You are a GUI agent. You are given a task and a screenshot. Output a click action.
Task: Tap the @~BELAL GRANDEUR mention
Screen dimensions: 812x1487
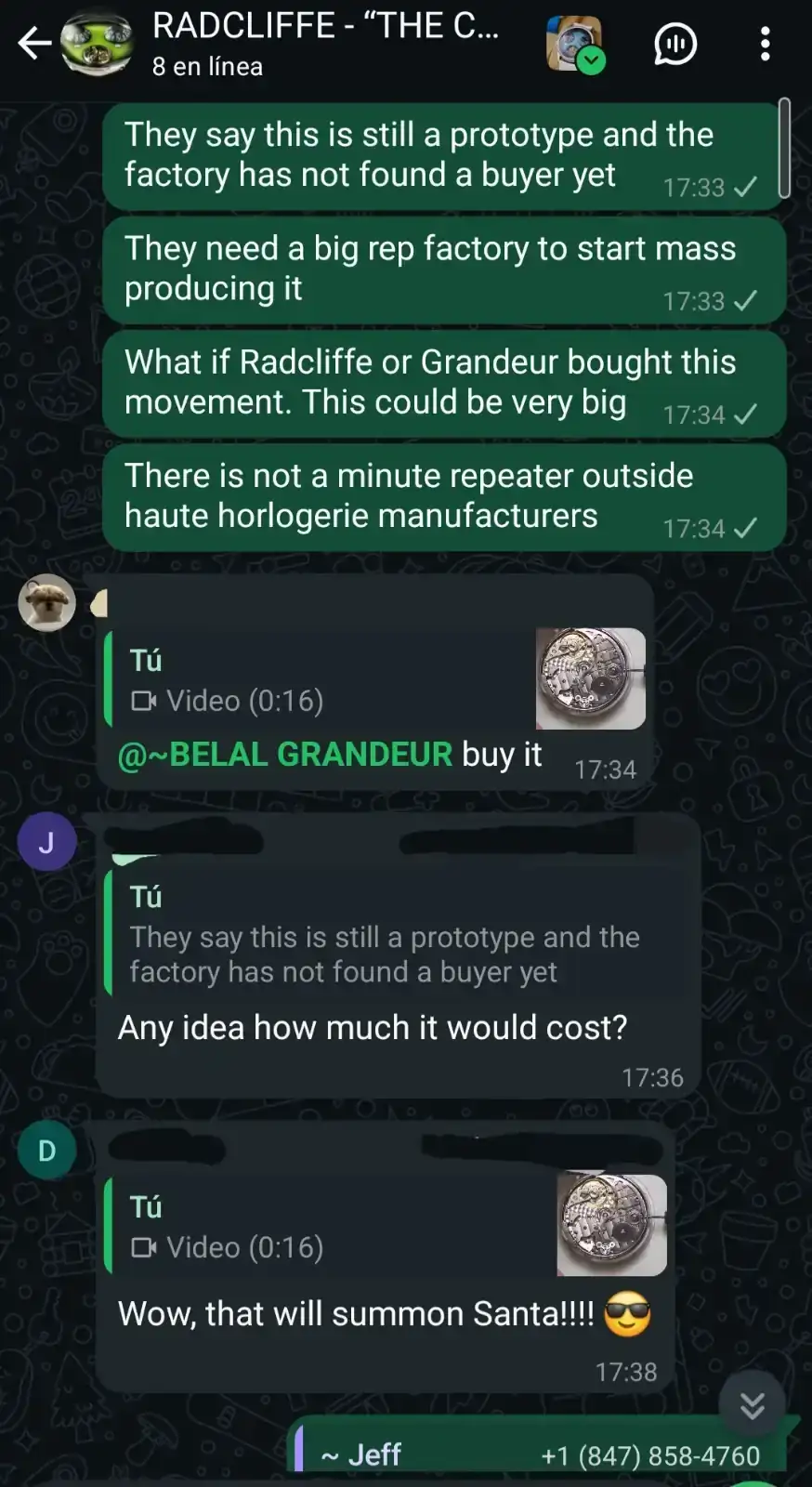pos(284,755)
